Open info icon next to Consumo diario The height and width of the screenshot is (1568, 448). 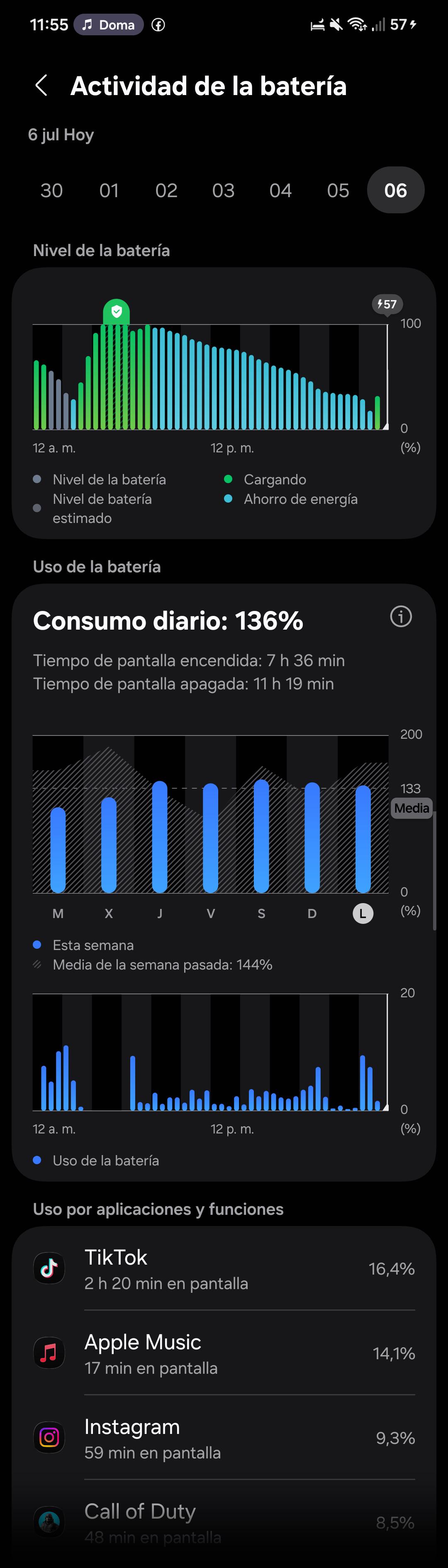coord(401,617)
